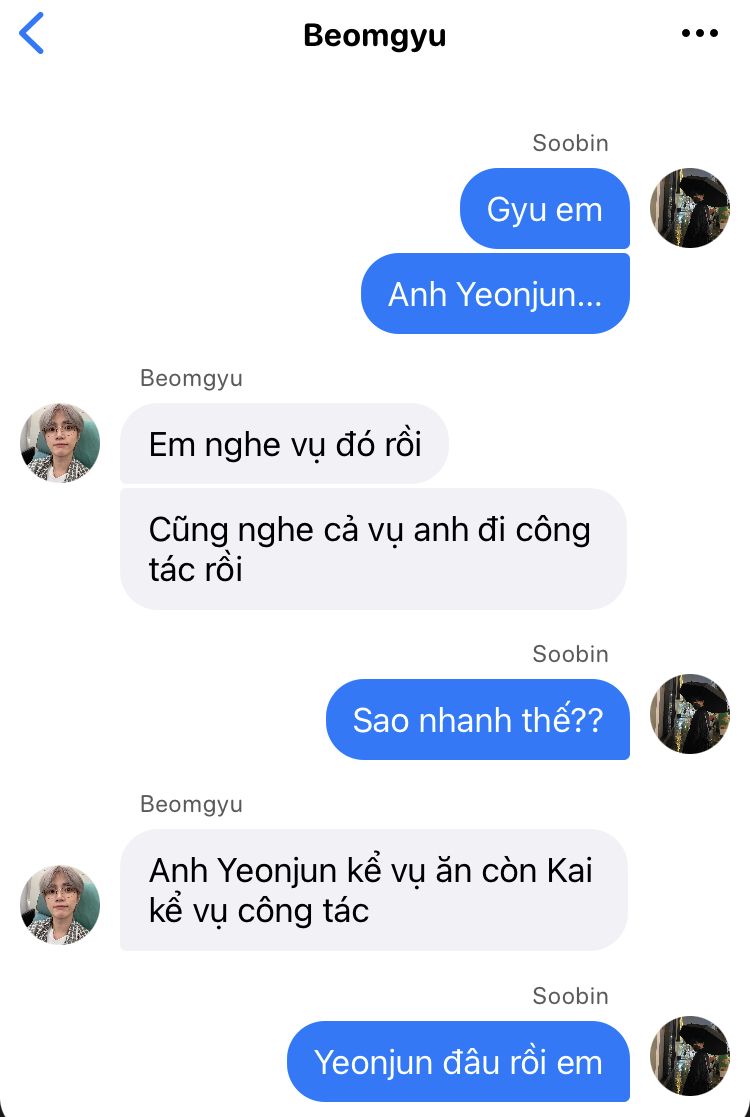
Task: Open the Beomgyu chat title details
Action: 374,36
